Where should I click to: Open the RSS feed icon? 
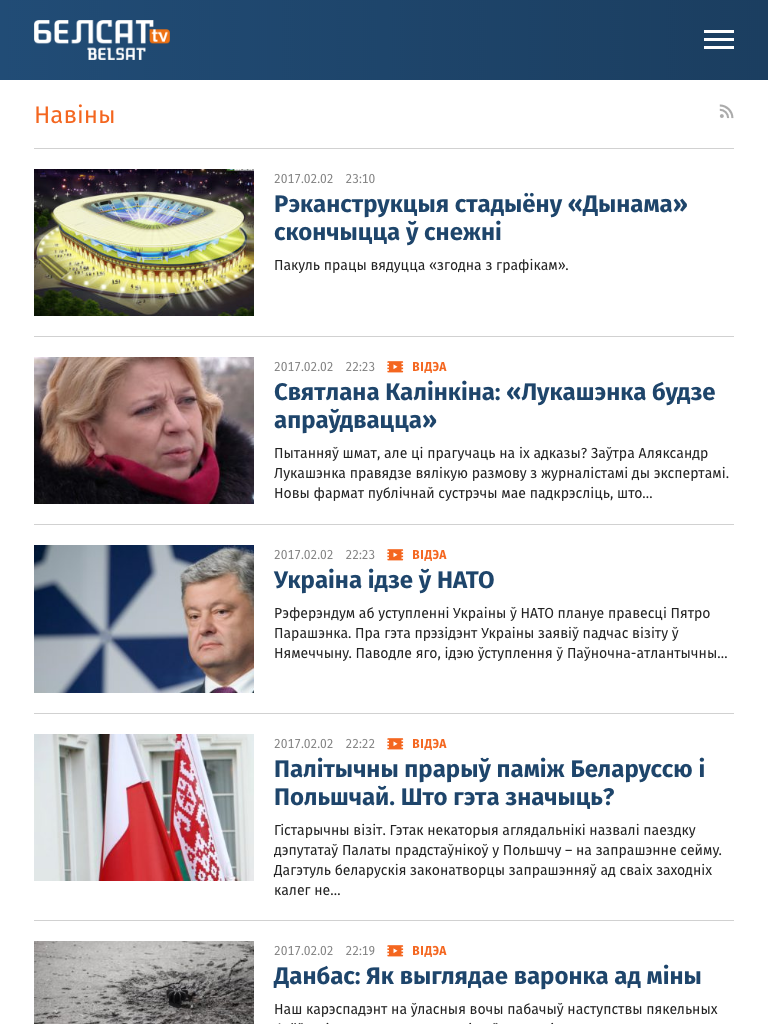726,112
